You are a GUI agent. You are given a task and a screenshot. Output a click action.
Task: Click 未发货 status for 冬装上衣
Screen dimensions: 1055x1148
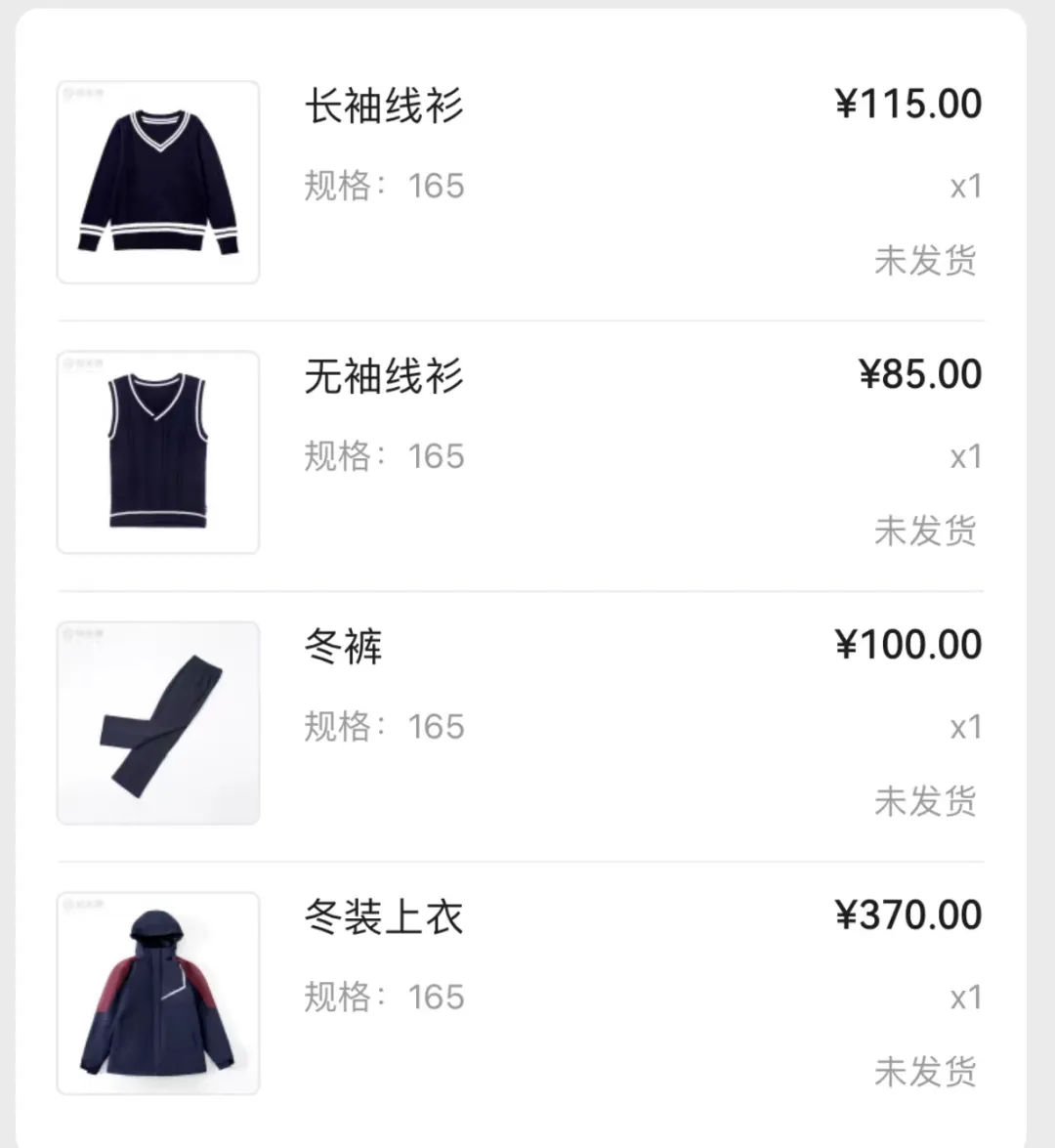pyautogui.click(x=926, y=1071)
